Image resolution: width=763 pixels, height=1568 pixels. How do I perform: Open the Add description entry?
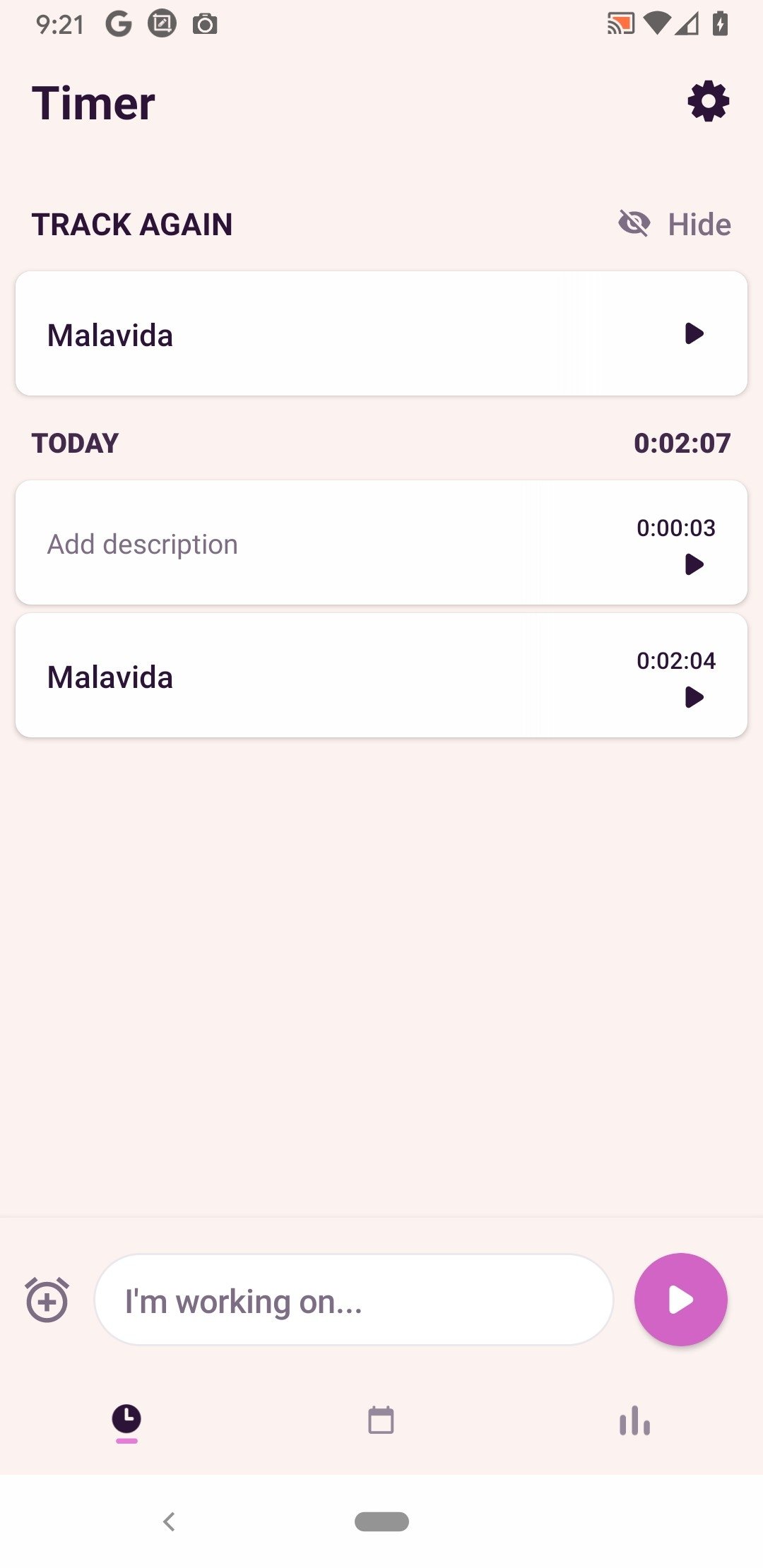tap(381, 542)
